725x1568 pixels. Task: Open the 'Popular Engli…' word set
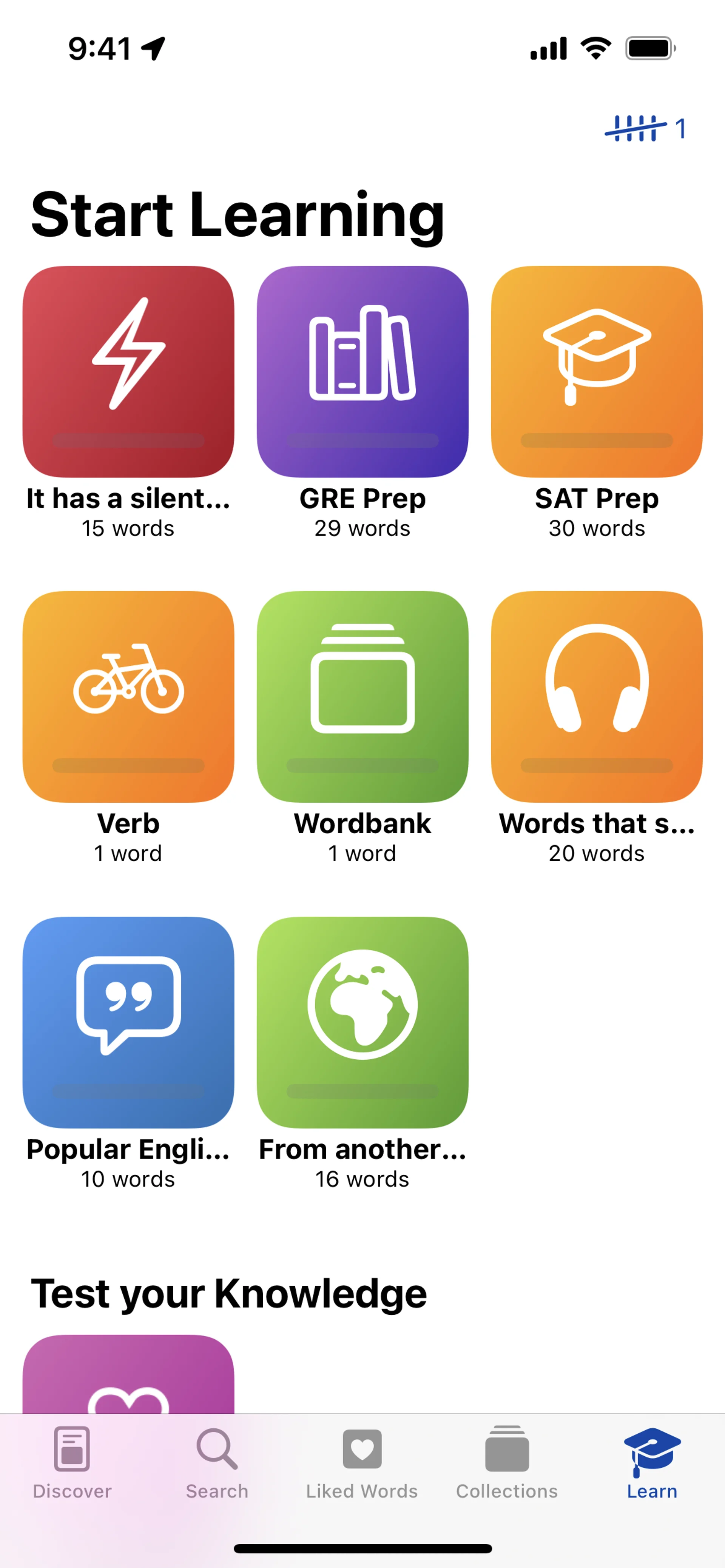click(128, 1022)
